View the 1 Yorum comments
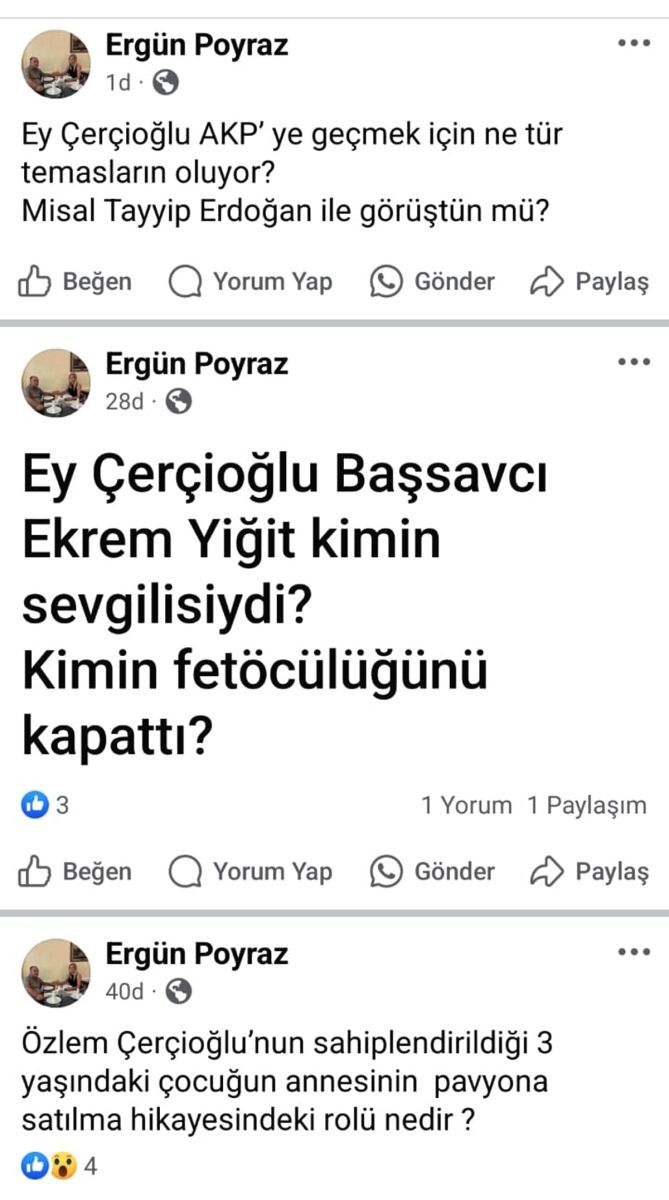This screenshot has width=669, height=1200. pos(466,805)
